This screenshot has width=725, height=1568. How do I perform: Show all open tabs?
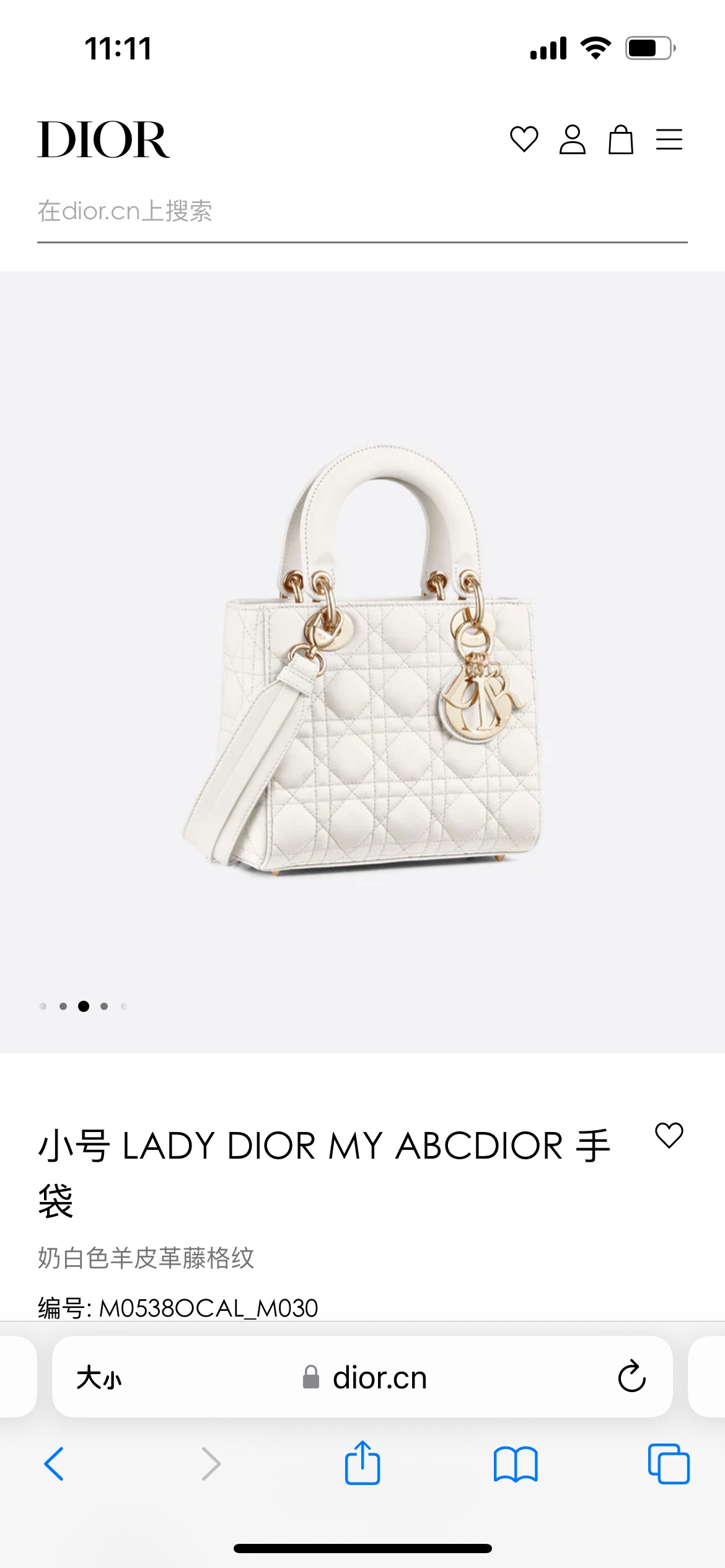pos(668,1464)
